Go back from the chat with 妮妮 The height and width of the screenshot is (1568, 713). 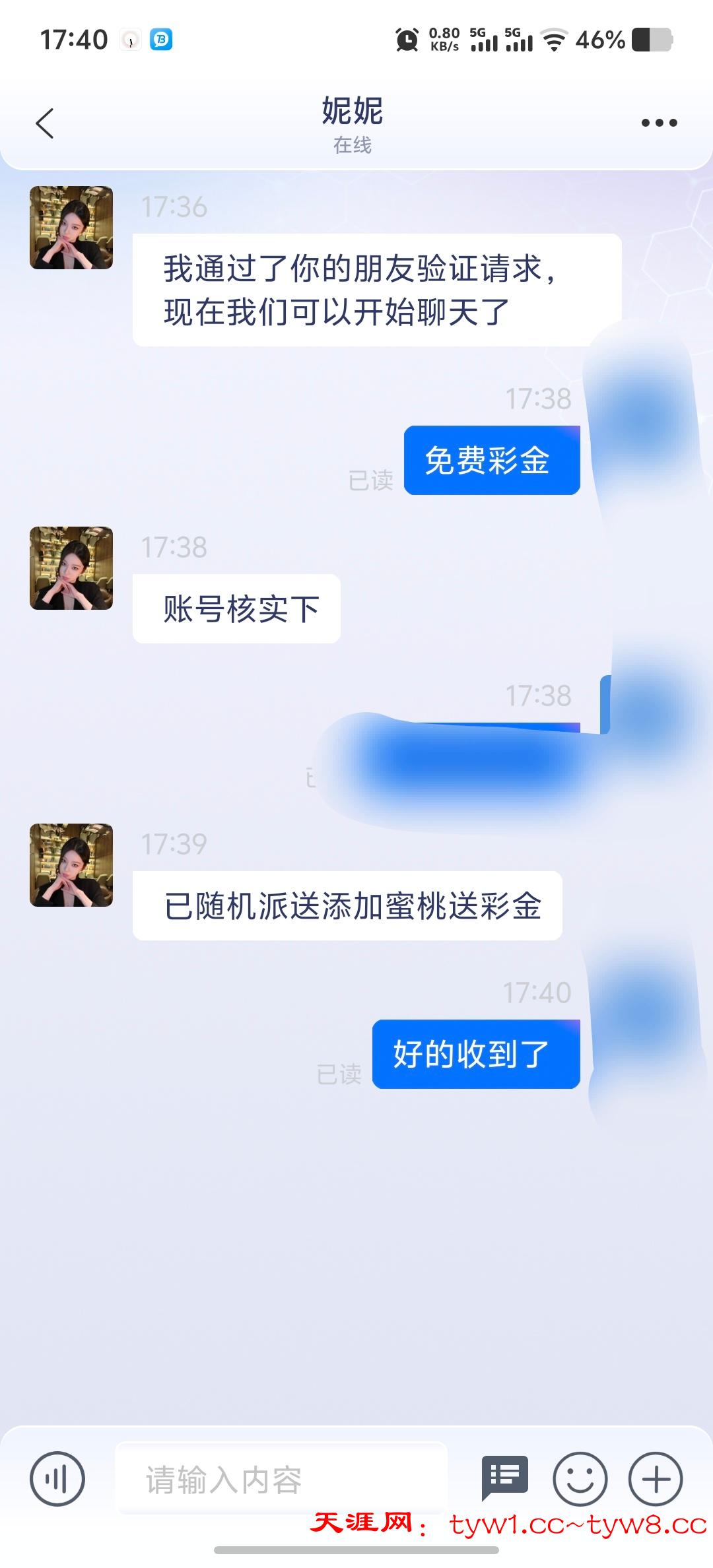pyautogui.click(x=45, y=123)
